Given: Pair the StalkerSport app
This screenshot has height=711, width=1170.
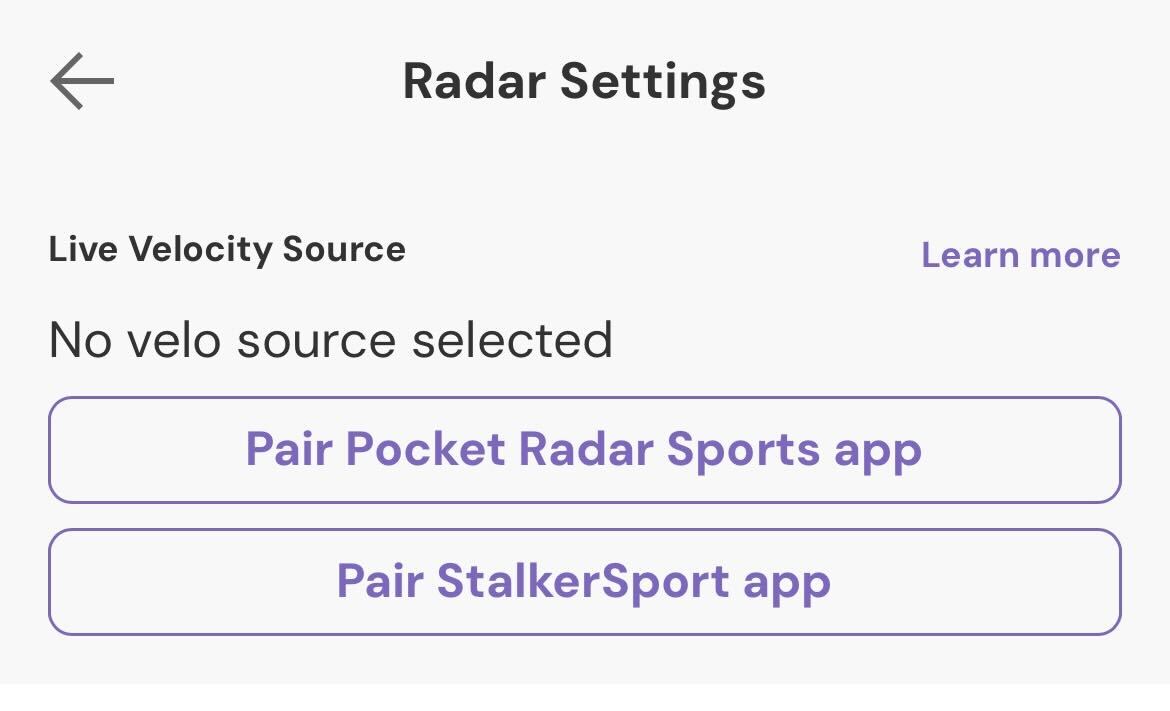Looking at the screenshot, I should point(584,582).
